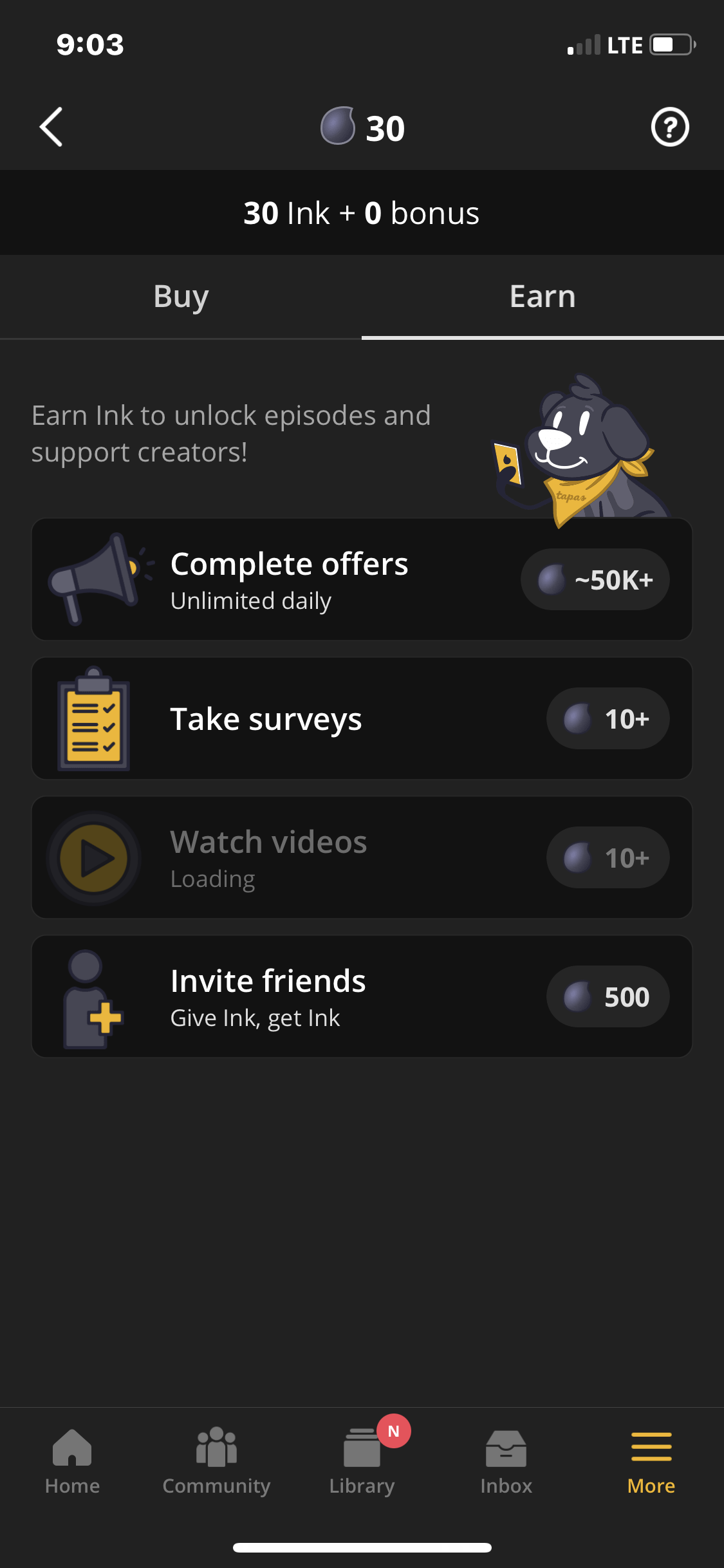The width and height of the screenshot is (724, 1568).
Task: Tap the Watch videos option
Action: pos(362,857)
